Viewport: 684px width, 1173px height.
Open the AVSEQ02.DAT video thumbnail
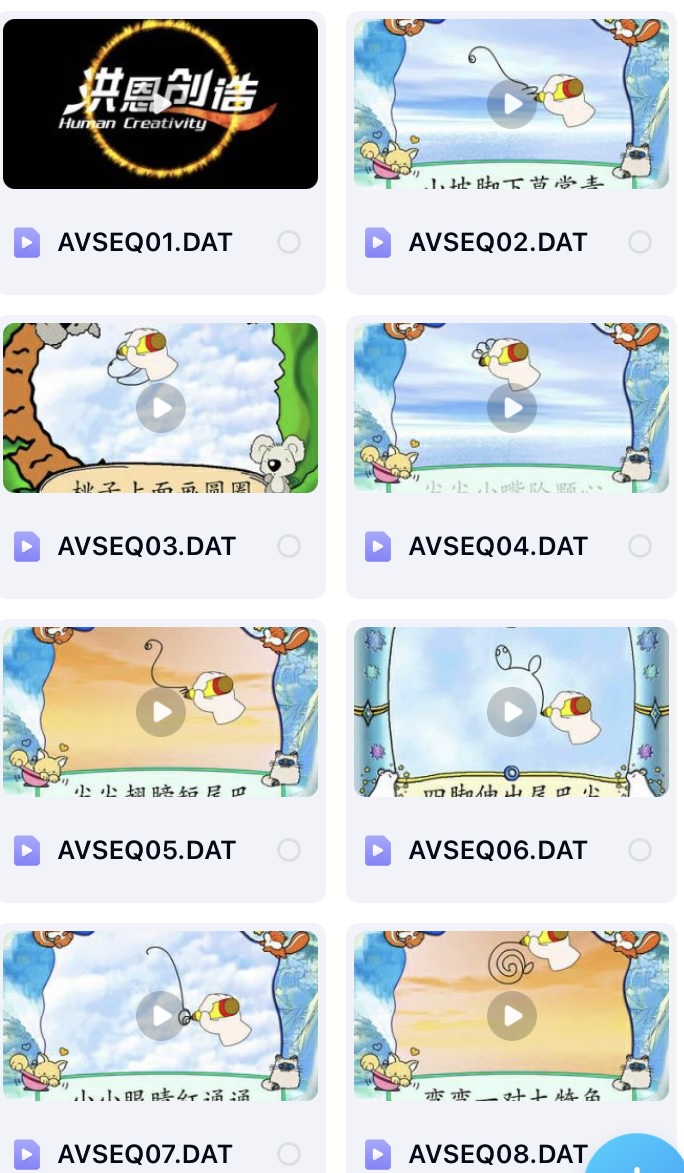[512, 104]
